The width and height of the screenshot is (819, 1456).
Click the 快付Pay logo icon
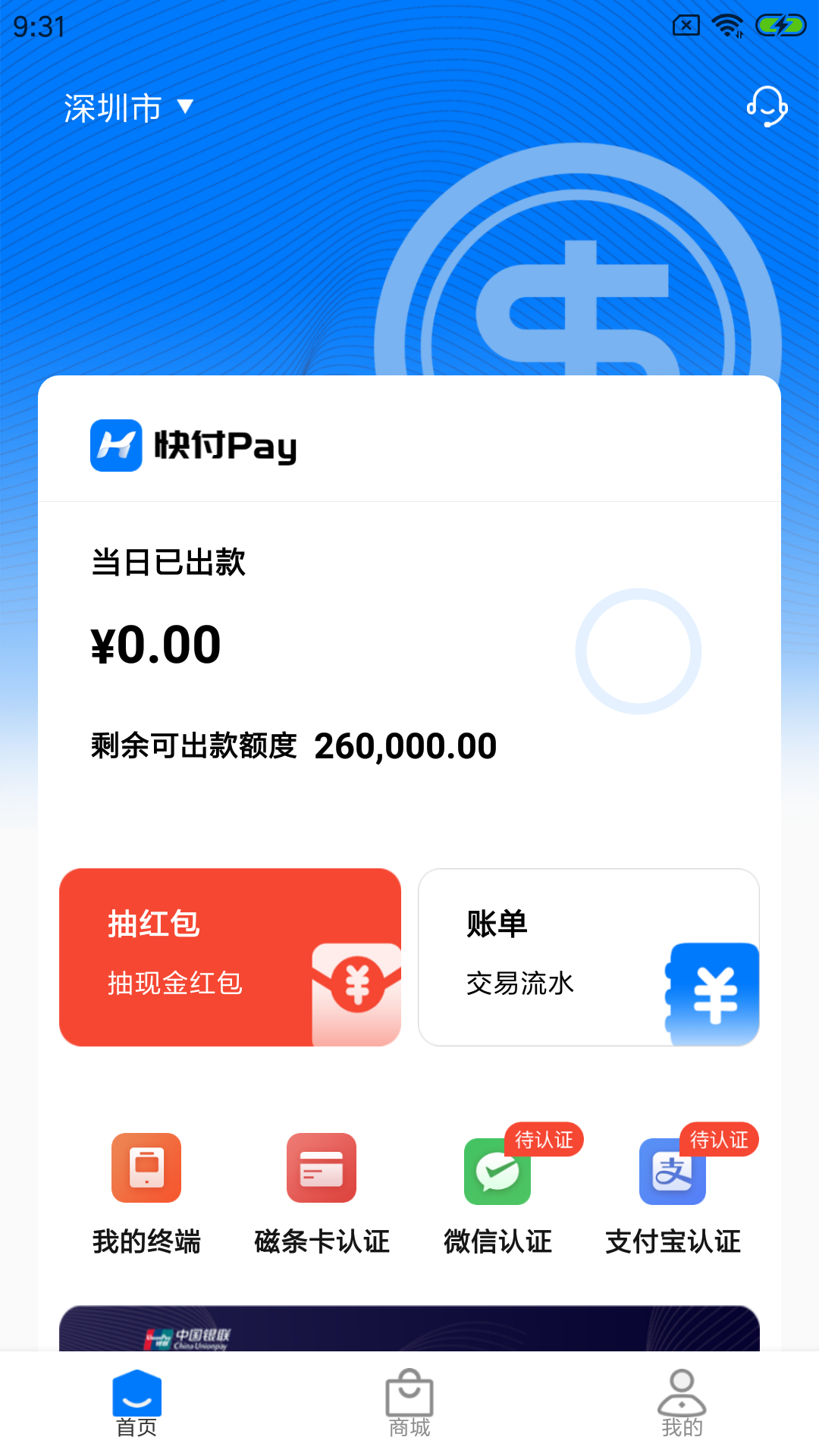(x=115, y=447)
